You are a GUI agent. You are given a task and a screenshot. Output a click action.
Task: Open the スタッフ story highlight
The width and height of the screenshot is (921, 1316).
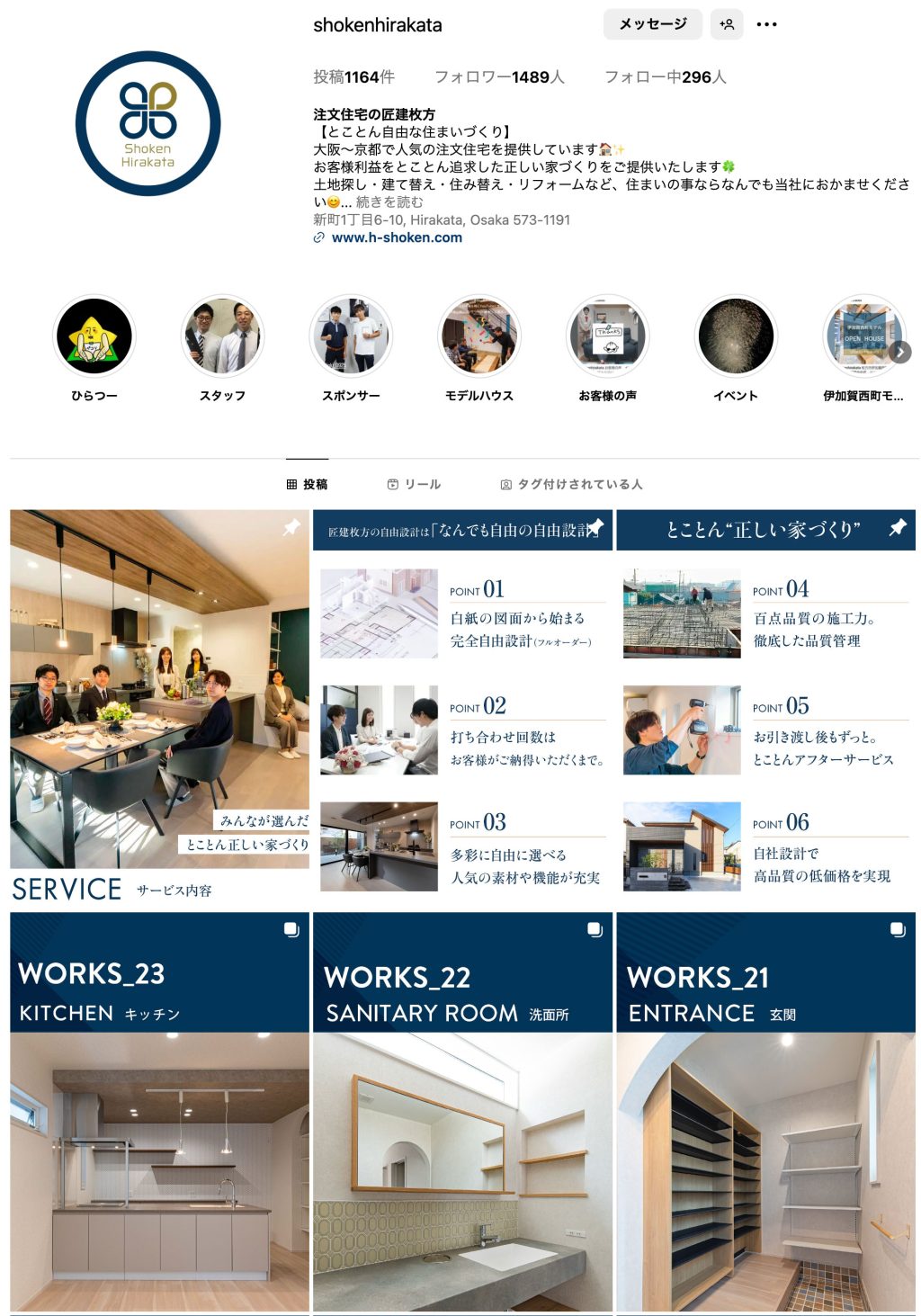point(222,336)
